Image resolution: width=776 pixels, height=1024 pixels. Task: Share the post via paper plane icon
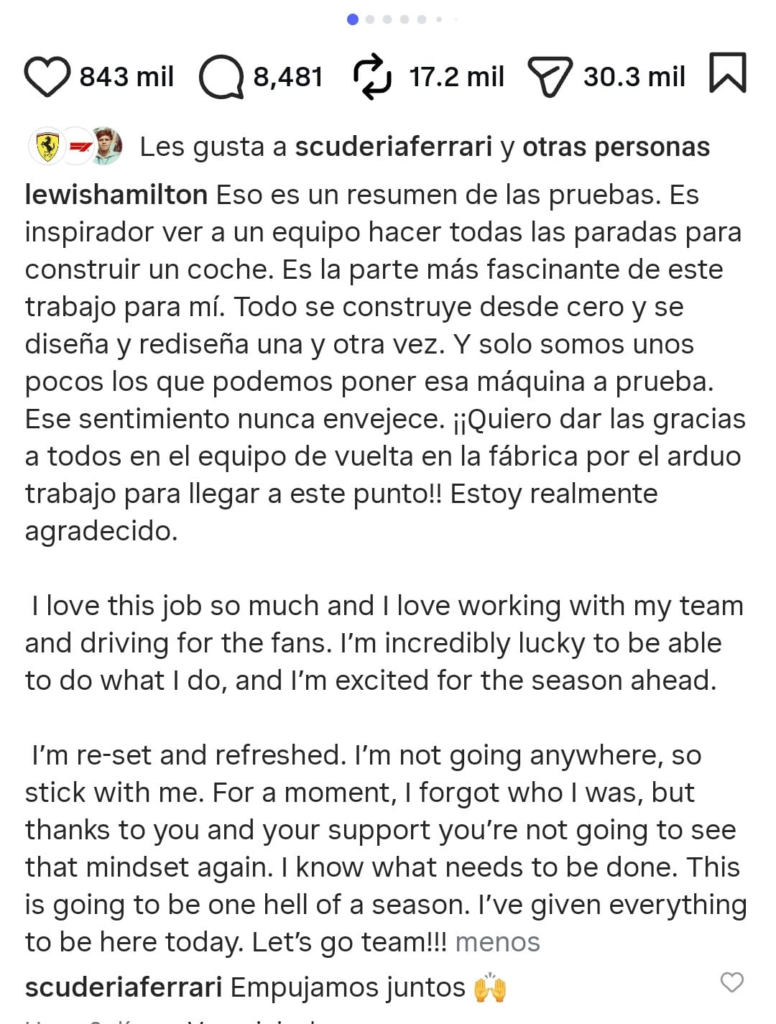click(549, 77)
